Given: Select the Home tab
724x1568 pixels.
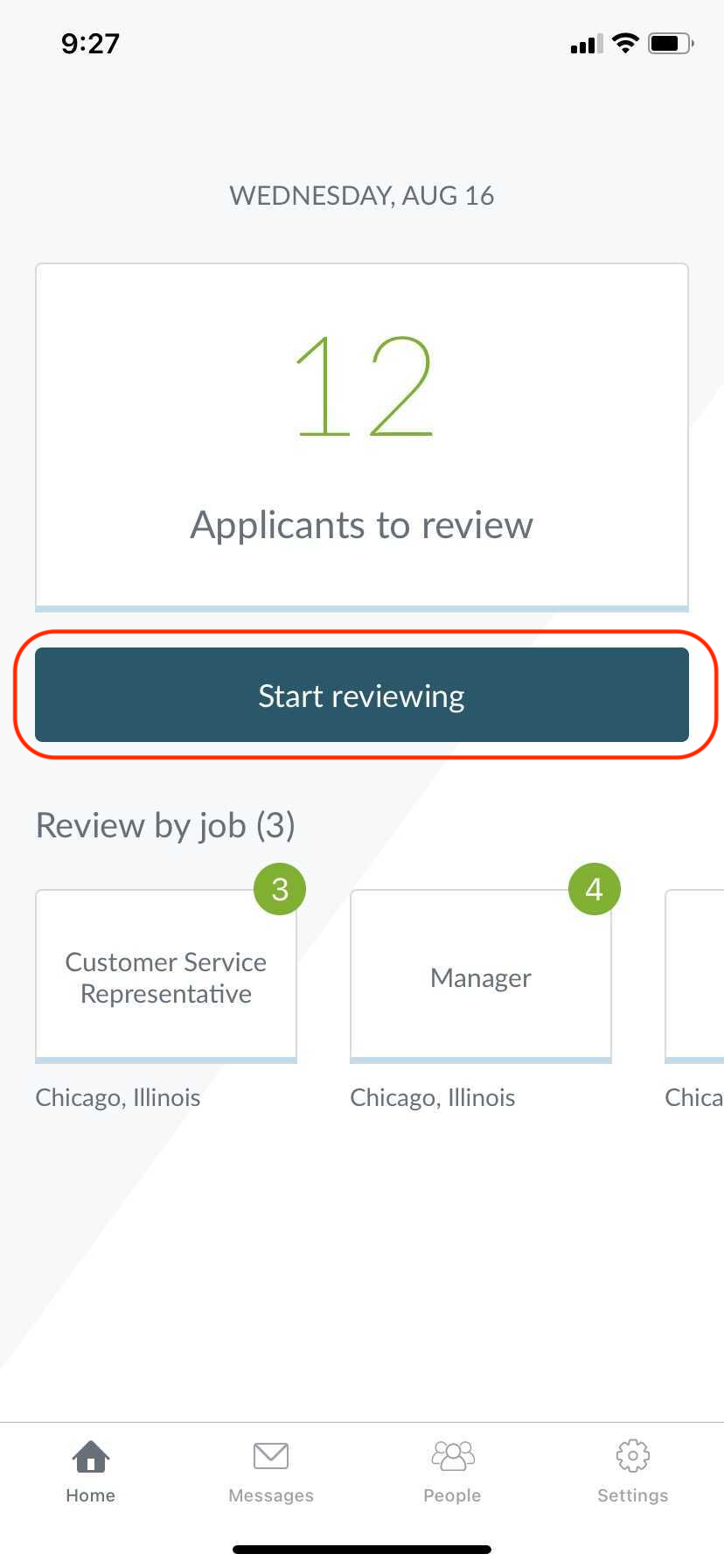Looking at the screenshot, I should pyautogui.click(x=91, y=1472).
